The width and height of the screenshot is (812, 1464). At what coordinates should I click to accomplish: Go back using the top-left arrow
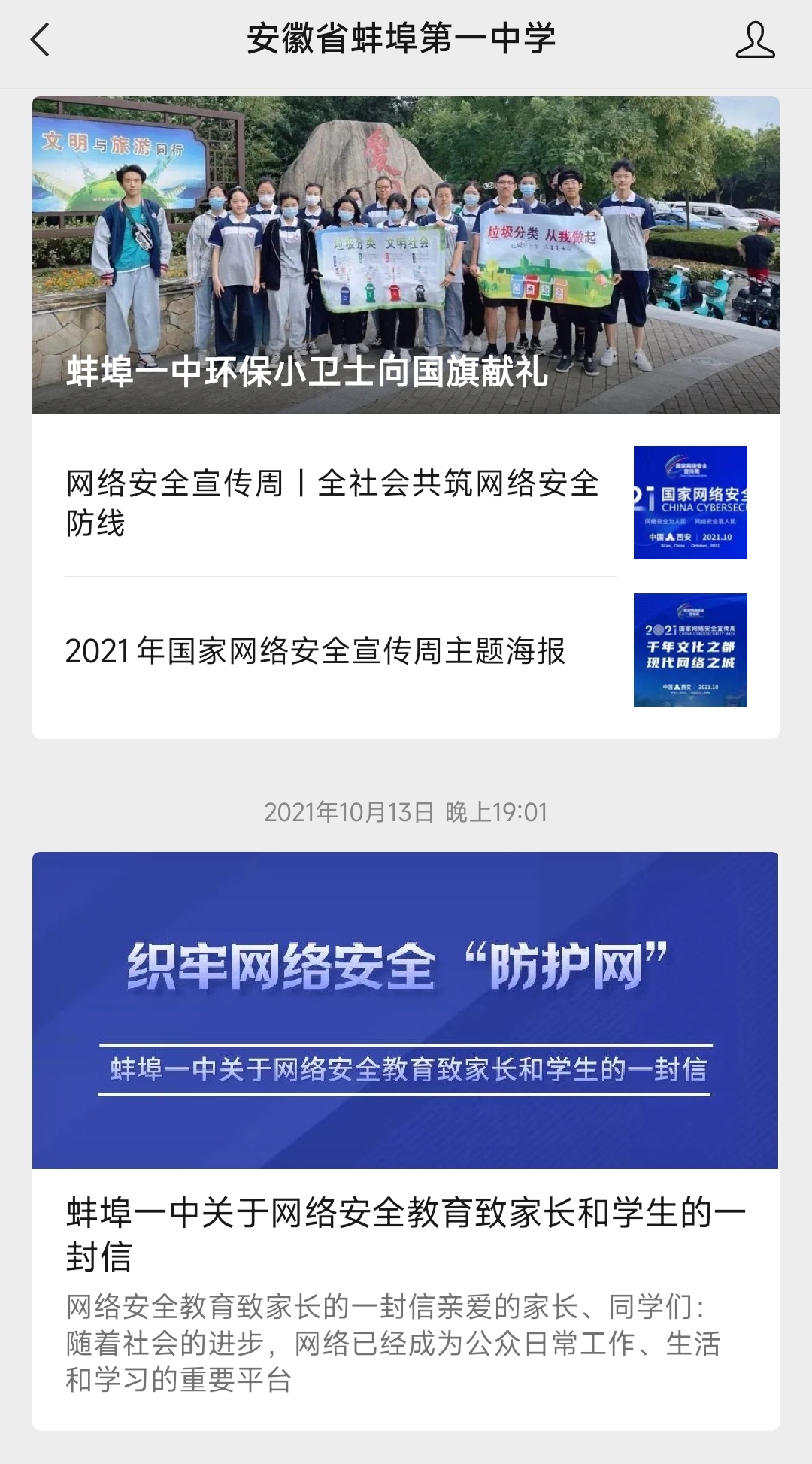pyautogui.click(x=41, y=40)
